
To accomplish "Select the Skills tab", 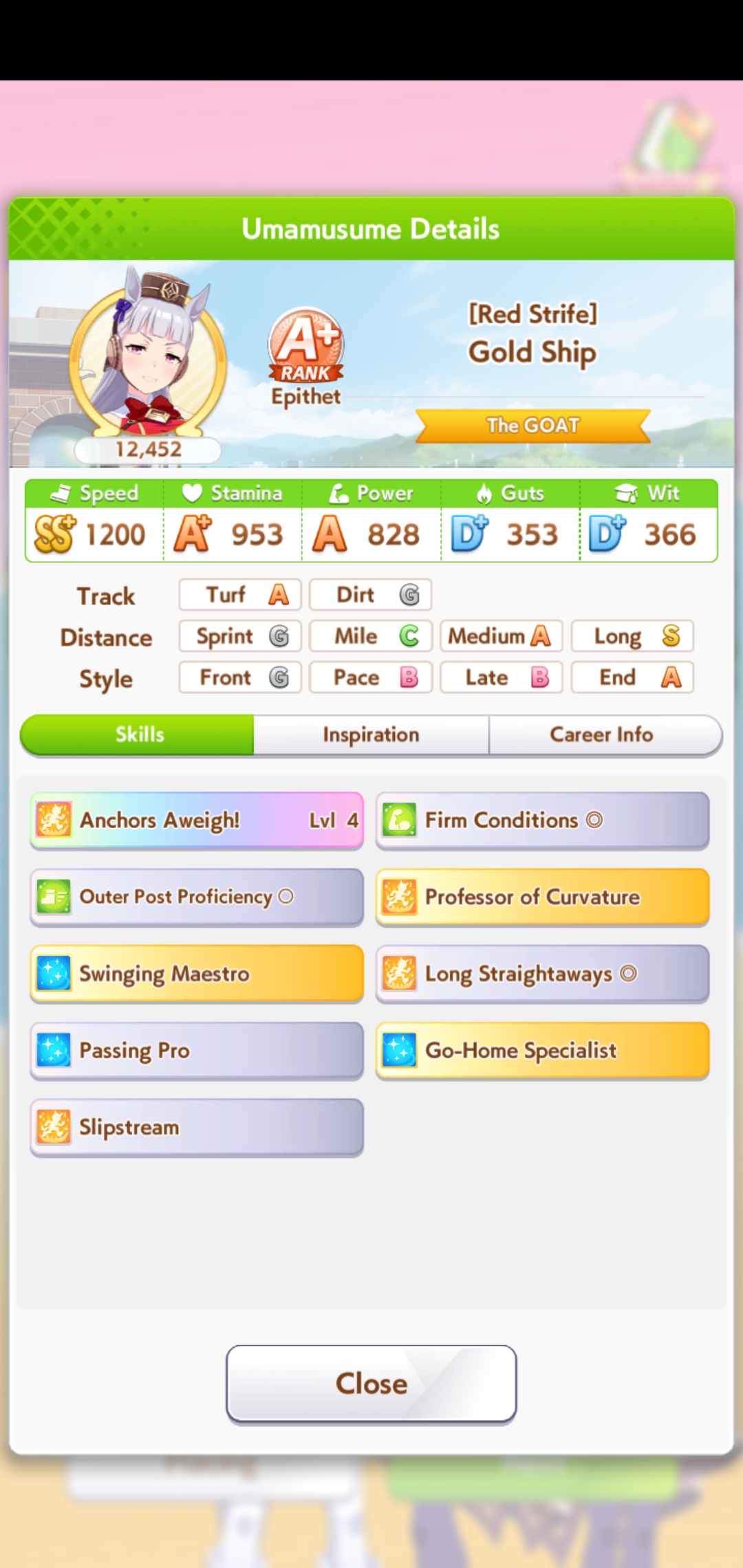I will [138, 734].
